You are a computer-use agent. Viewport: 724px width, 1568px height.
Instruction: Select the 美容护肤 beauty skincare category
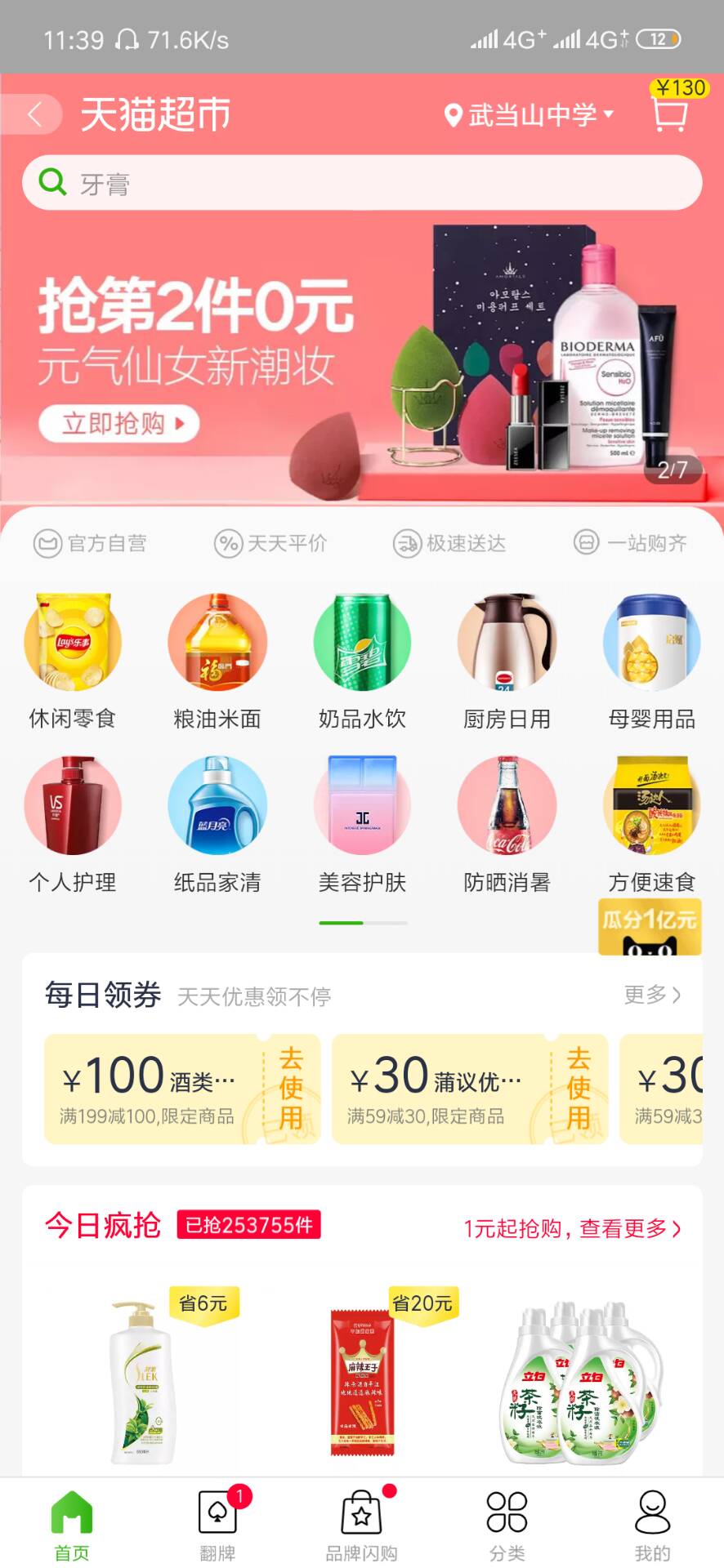tap(362, 825)
